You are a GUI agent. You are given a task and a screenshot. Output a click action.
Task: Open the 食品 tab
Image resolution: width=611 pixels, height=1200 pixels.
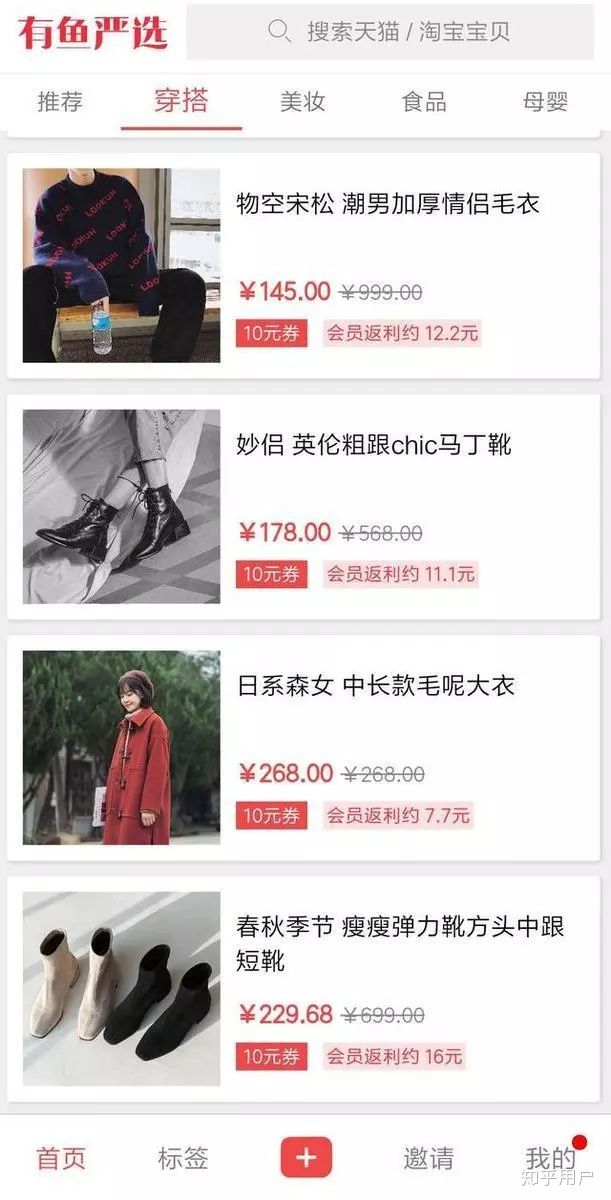[x=424, y=102]
